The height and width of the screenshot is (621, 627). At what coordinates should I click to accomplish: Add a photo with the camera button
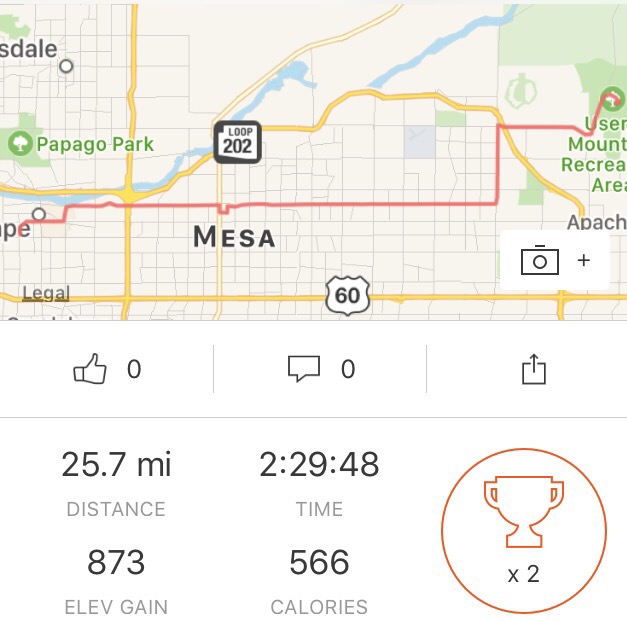click(554, 261)
